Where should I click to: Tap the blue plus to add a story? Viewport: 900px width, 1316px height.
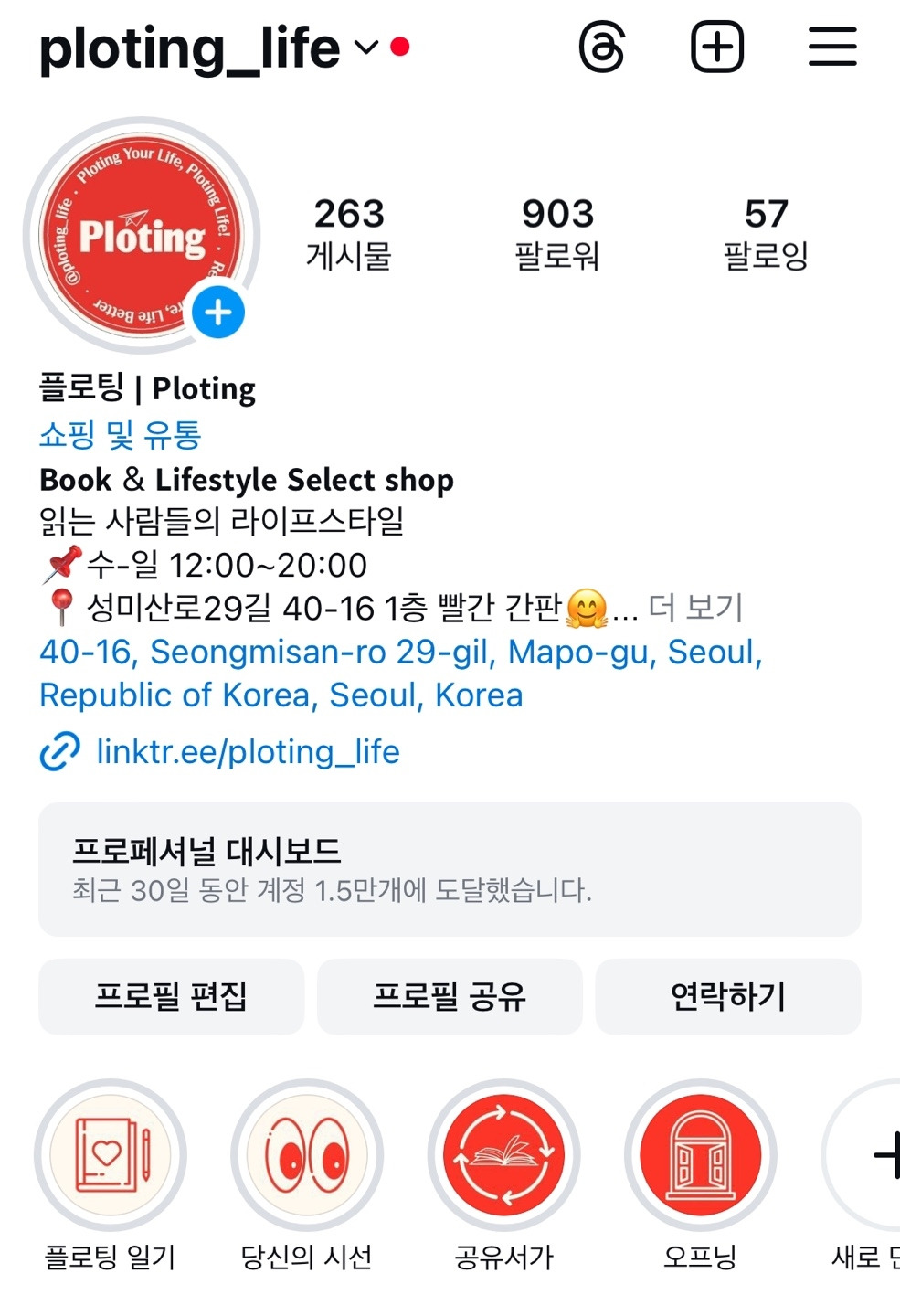pos(218,312)
